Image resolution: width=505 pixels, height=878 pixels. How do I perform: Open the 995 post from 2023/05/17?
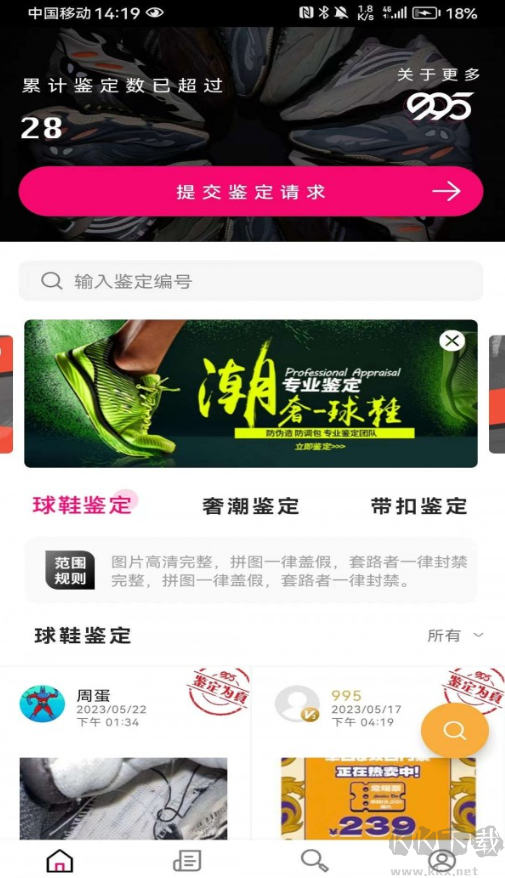pos(378,753)
